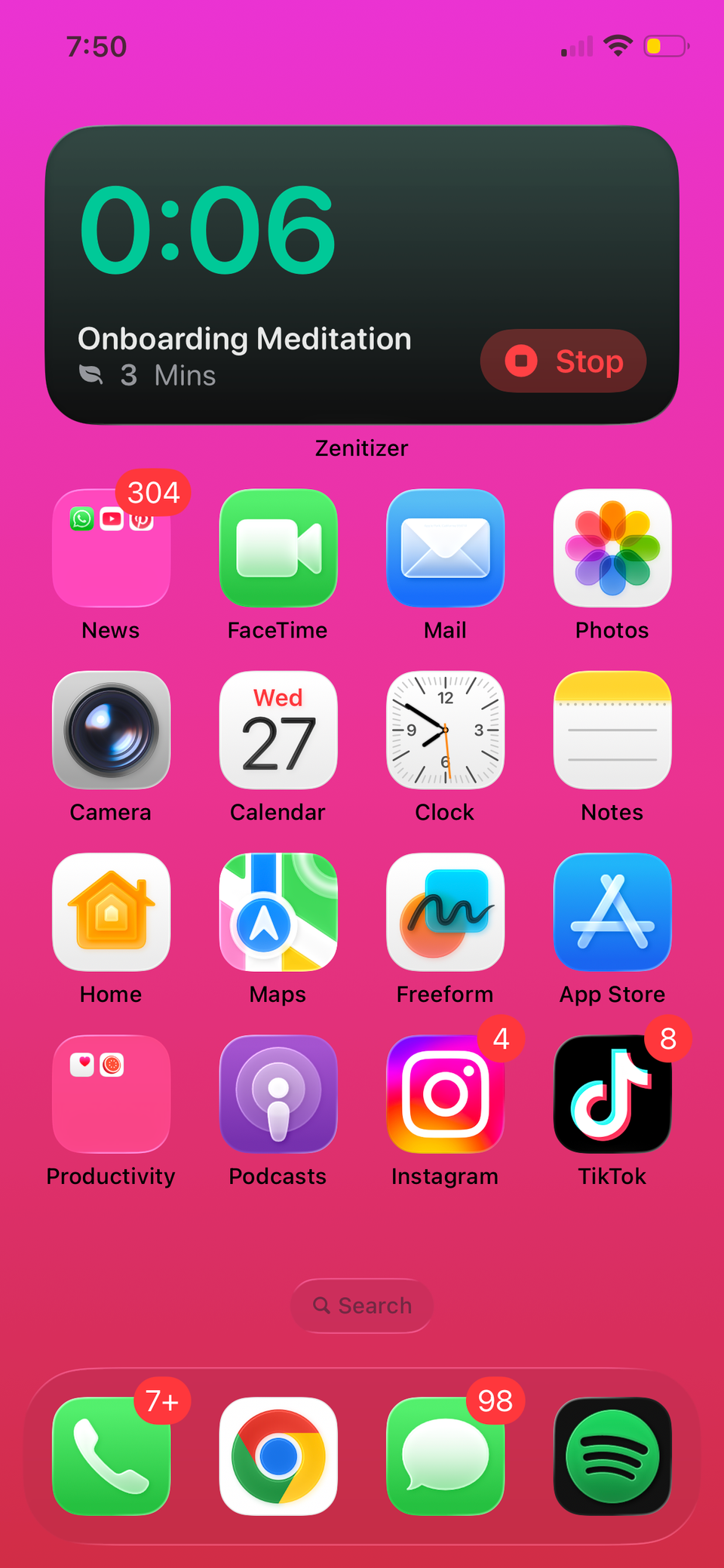Open the Mail app
The width and height of the screenshot is (724, 1568).
pos(445,548)
